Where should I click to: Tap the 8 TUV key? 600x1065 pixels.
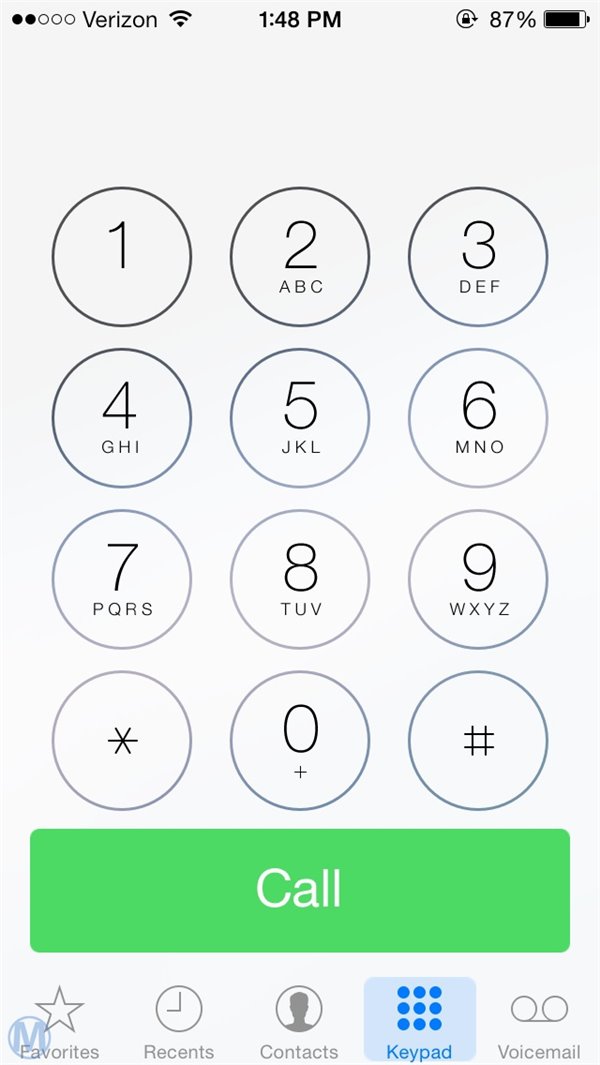[x=300, y=580]
